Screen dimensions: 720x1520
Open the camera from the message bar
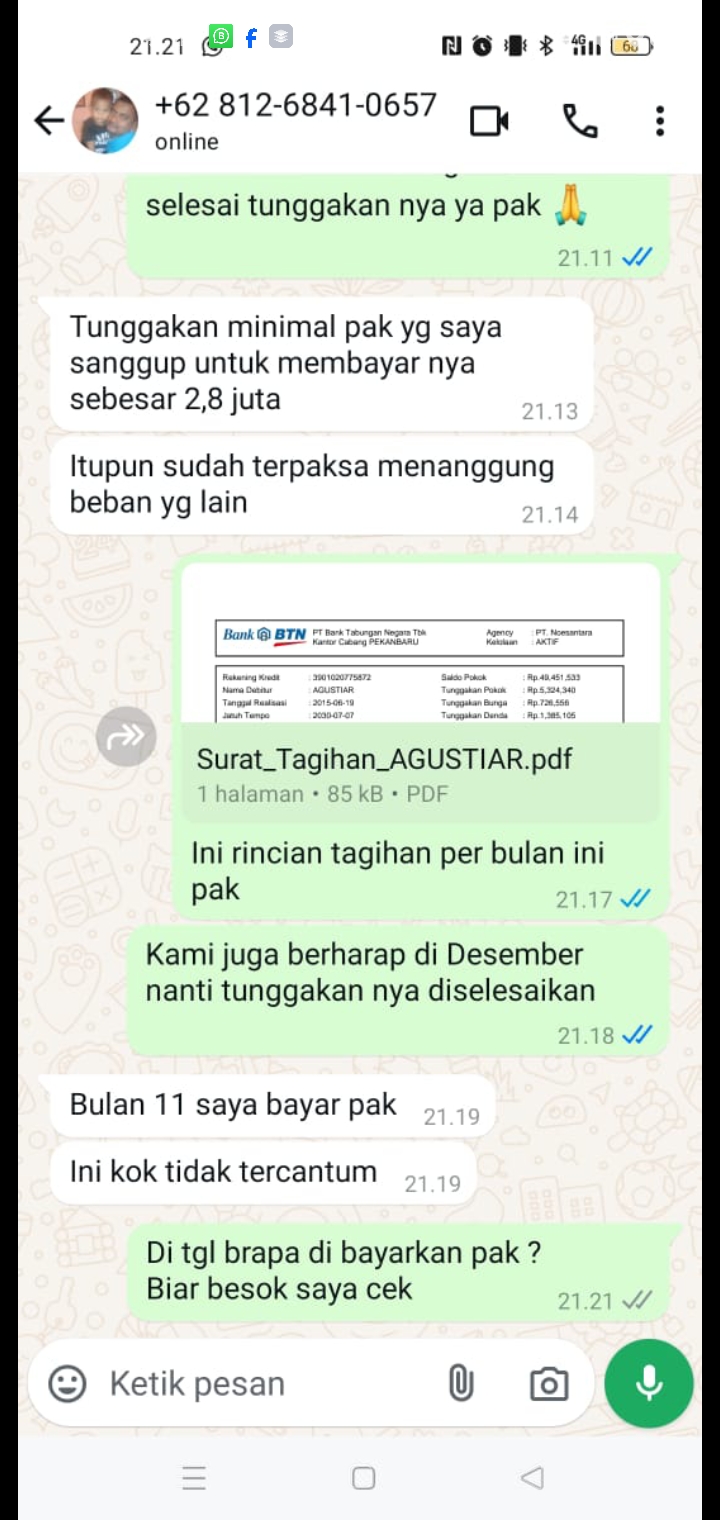tap(548, 1384)
